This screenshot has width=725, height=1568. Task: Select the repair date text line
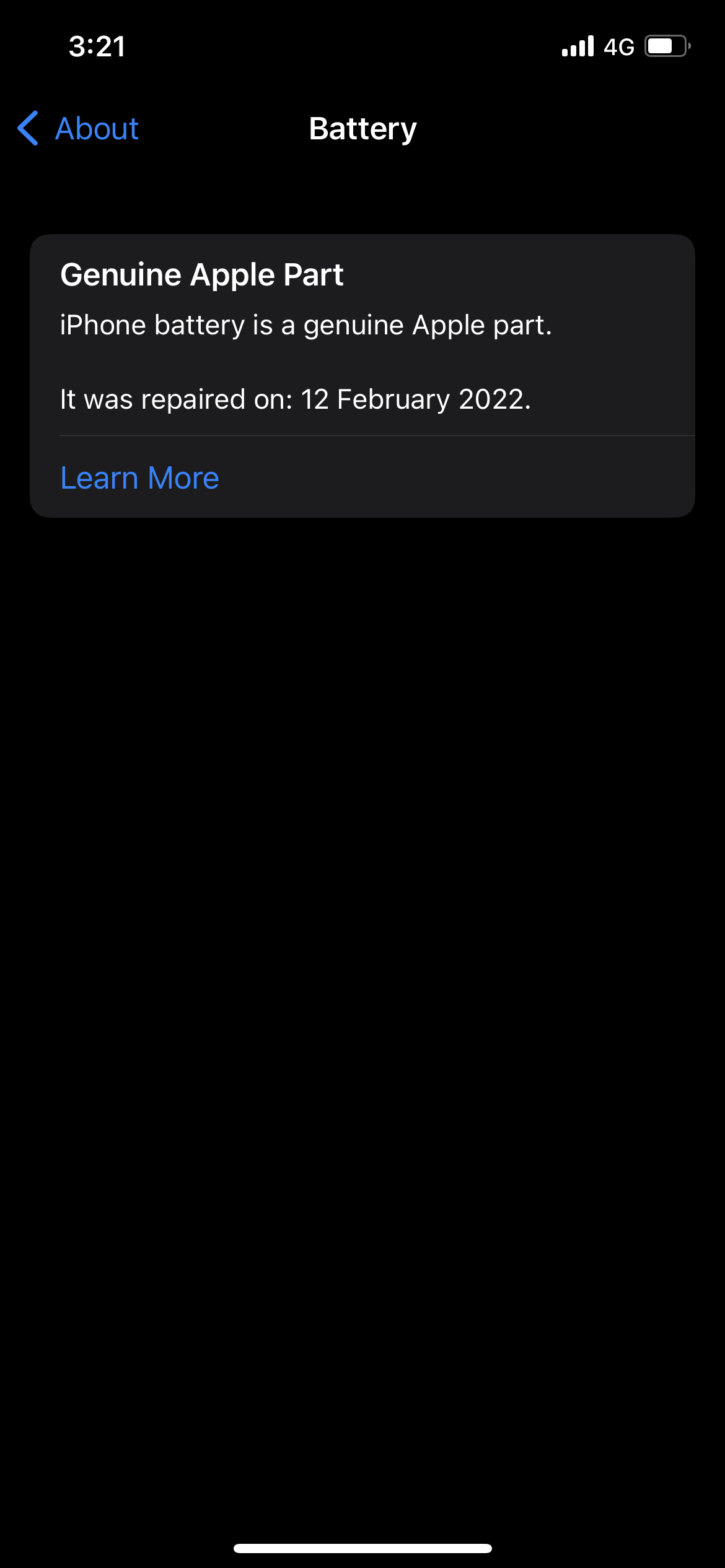296,399
